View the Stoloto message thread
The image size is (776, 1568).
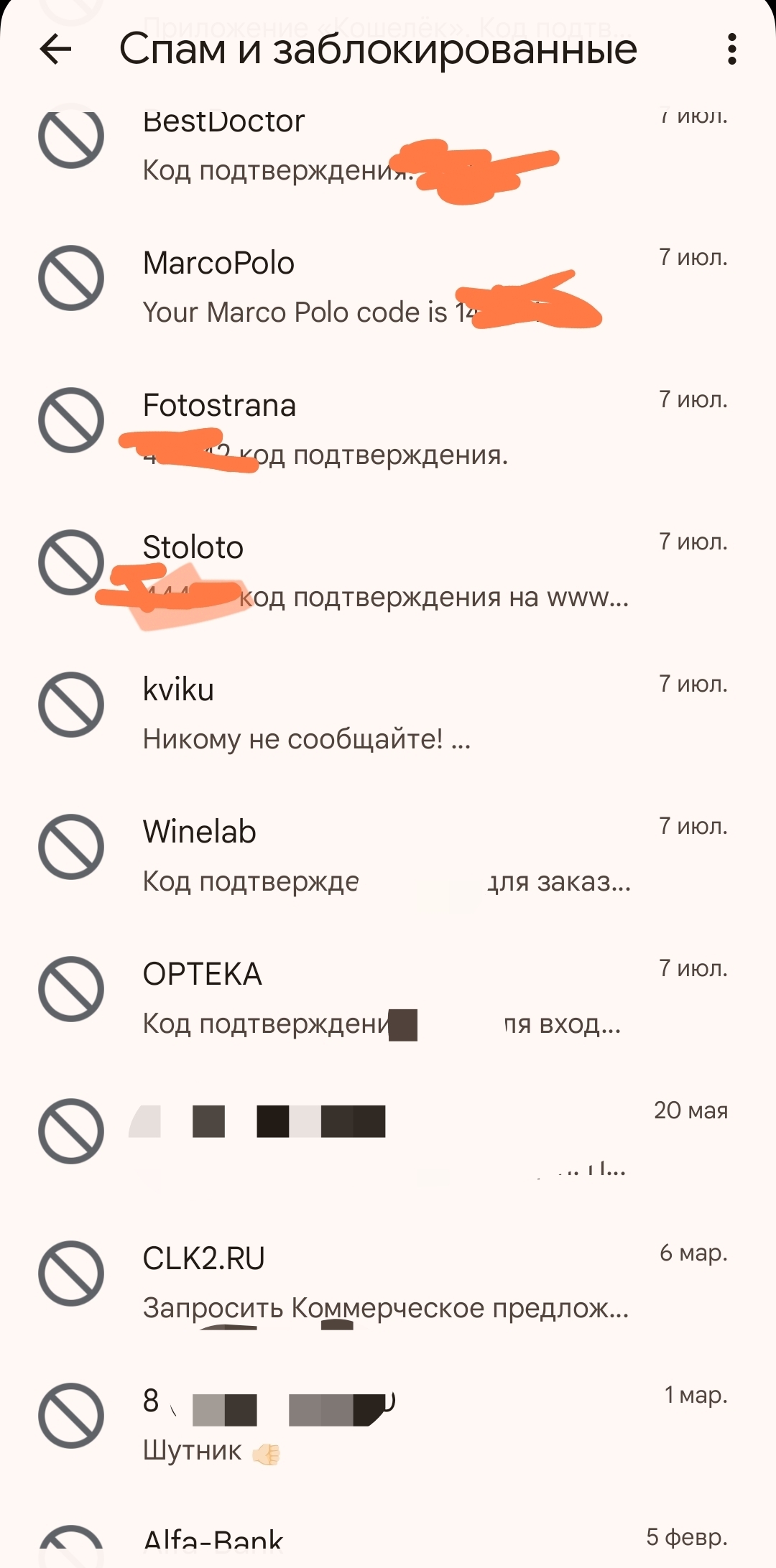[x=388, y=570]
